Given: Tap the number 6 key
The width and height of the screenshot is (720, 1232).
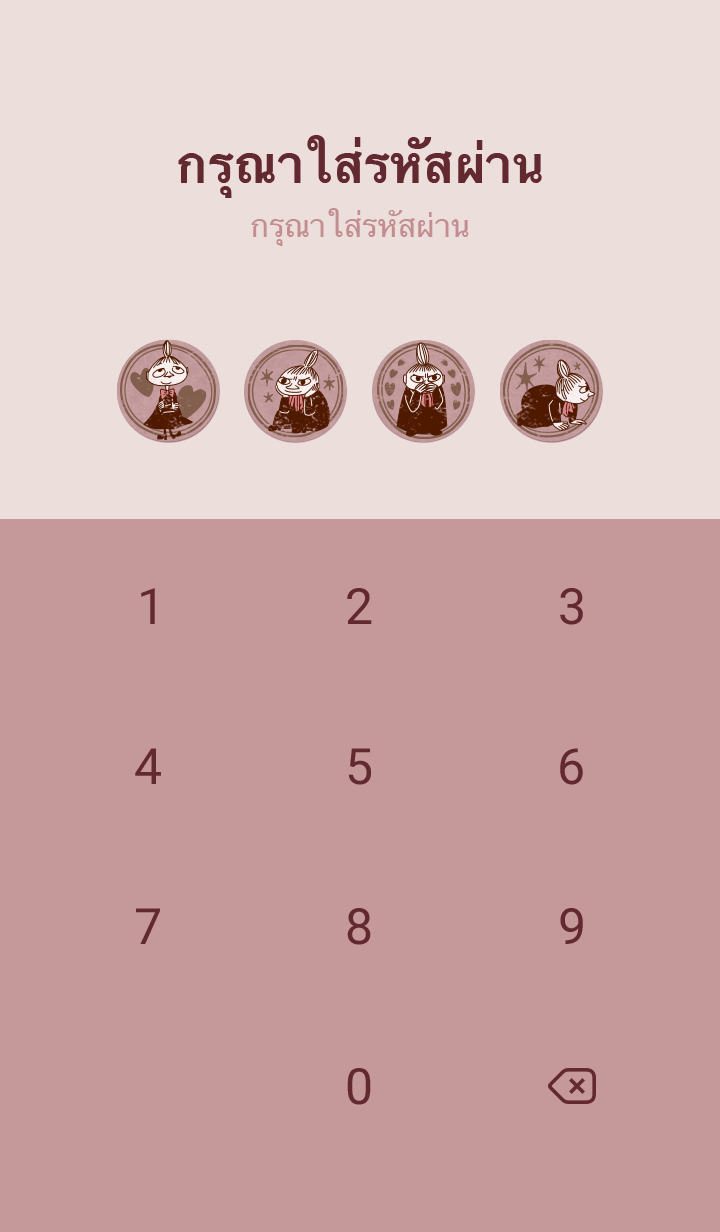Looking at the screenshot, I should tap(571, 767).
